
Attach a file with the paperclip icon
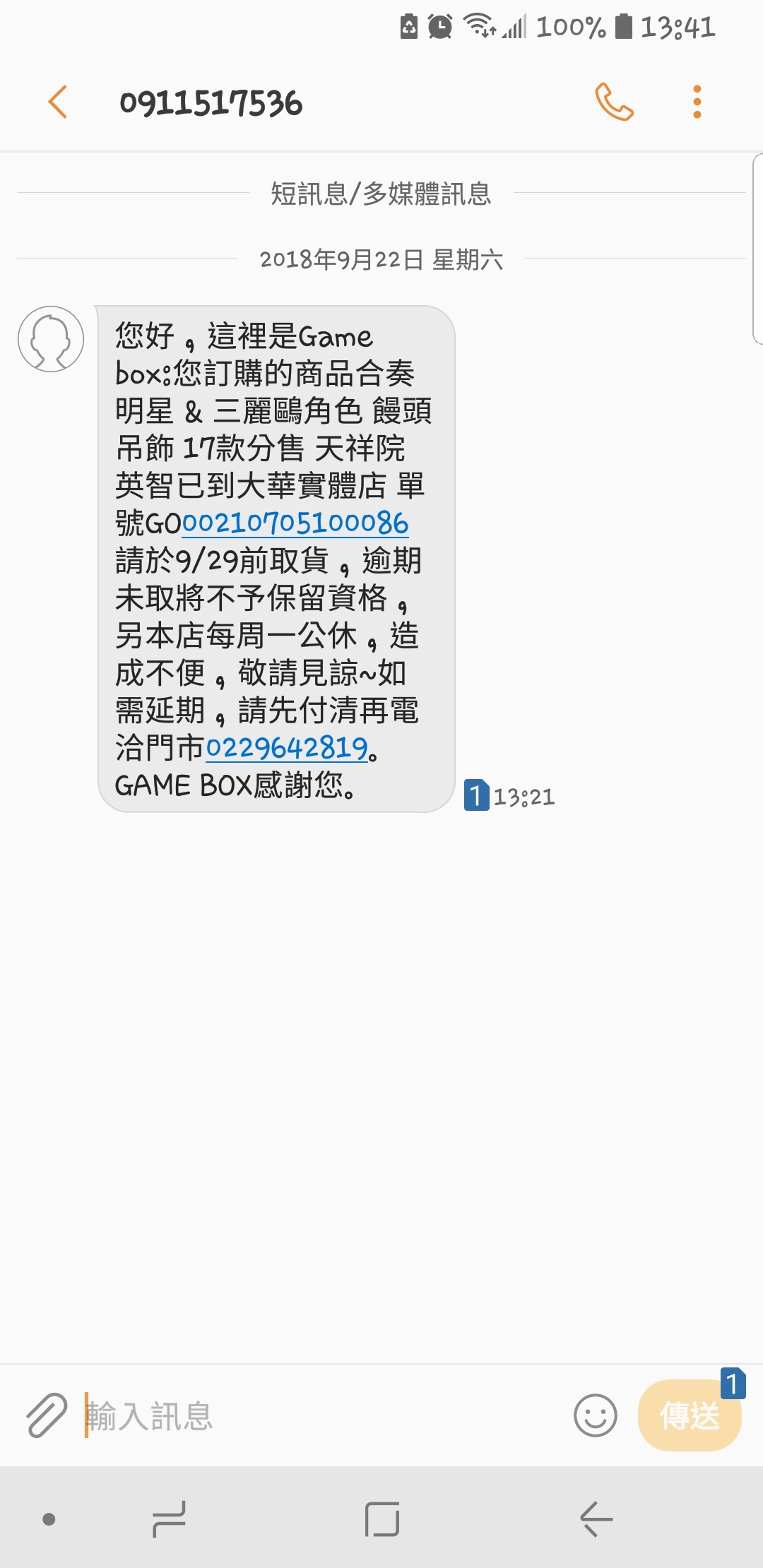point(46,1415)
